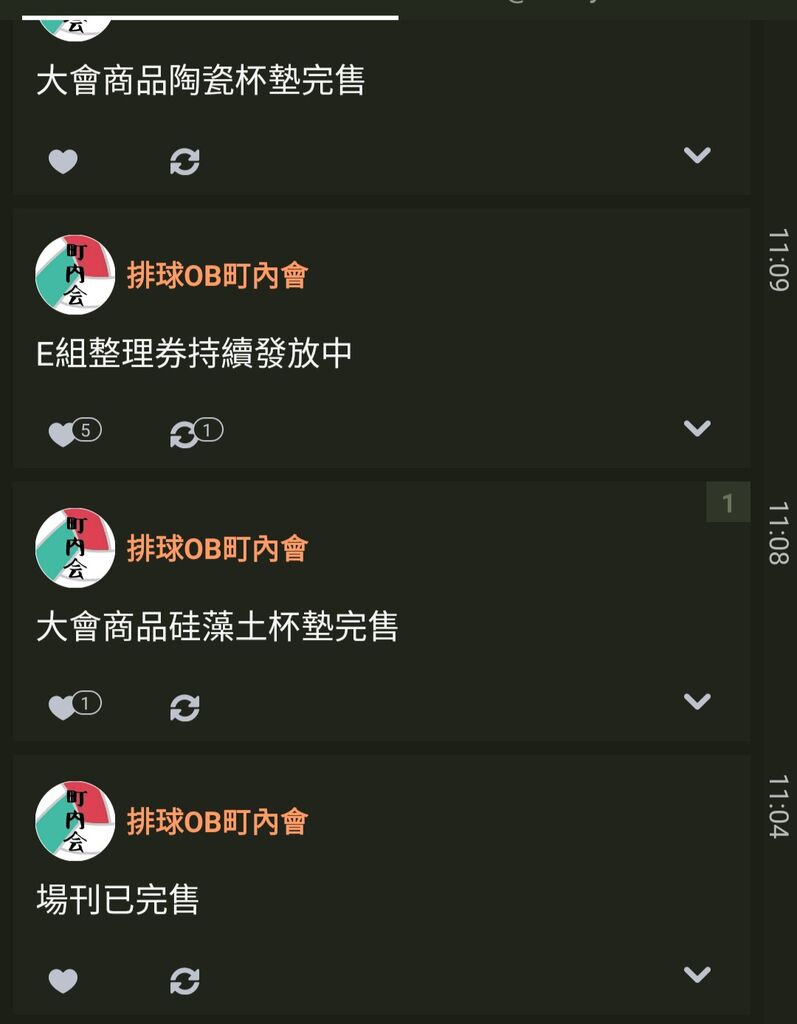Viewport: 797px width, 1024px height.
Task: Open 排球OB町內會 name on 場刊已完售 post
Action: (217, 822)
